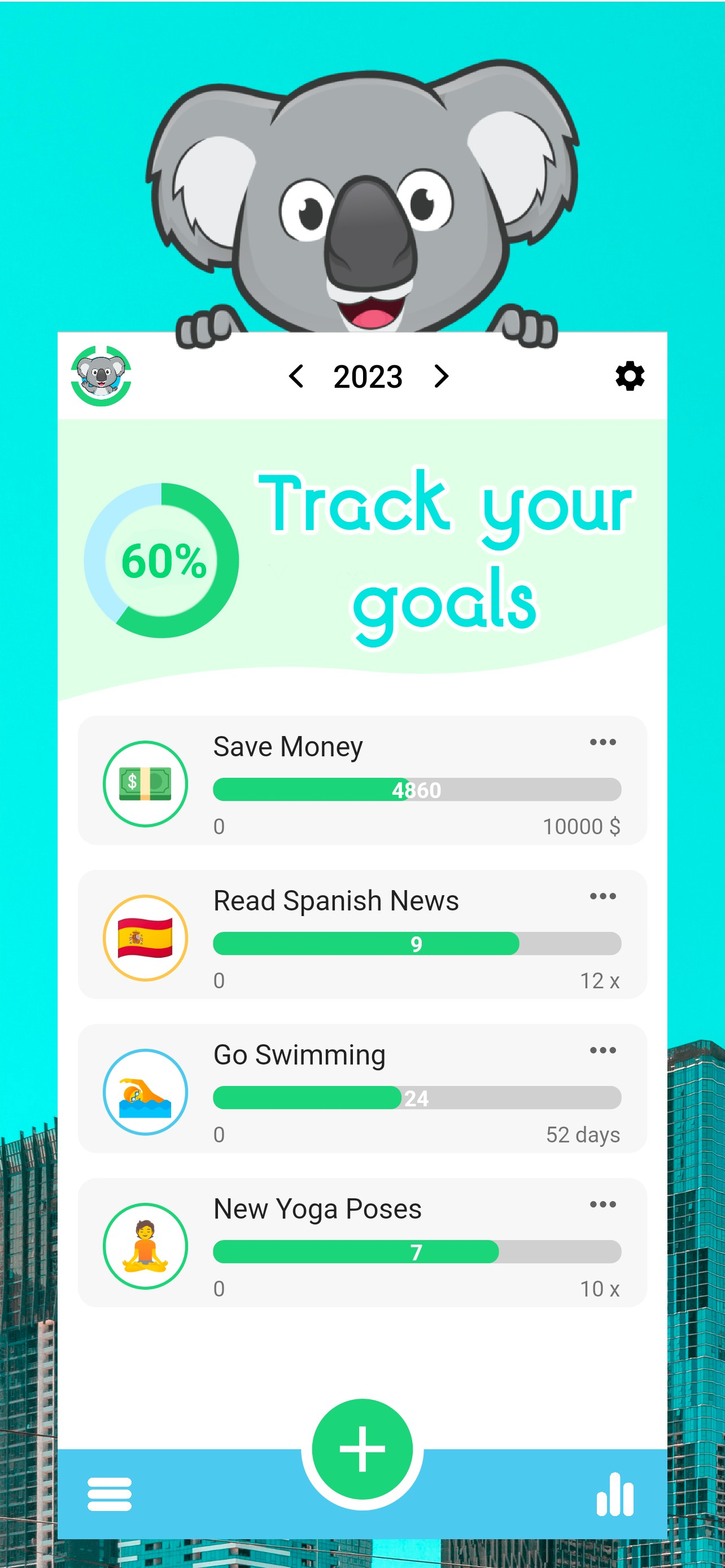The height and width of the screenshot is (1568, 725).
Task: Click the swimmer icon for Go Swimming
Action: point(146,1092)
